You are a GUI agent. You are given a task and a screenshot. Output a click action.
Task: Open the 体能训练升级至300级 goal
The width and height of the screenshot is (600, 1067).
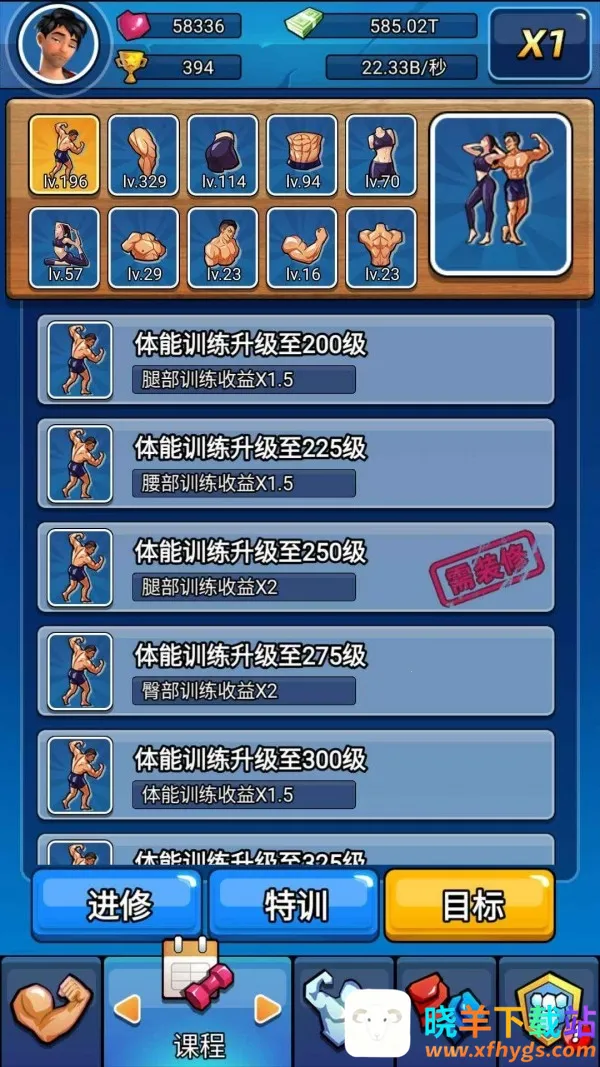pyautogui.click(x=296, y=775)
